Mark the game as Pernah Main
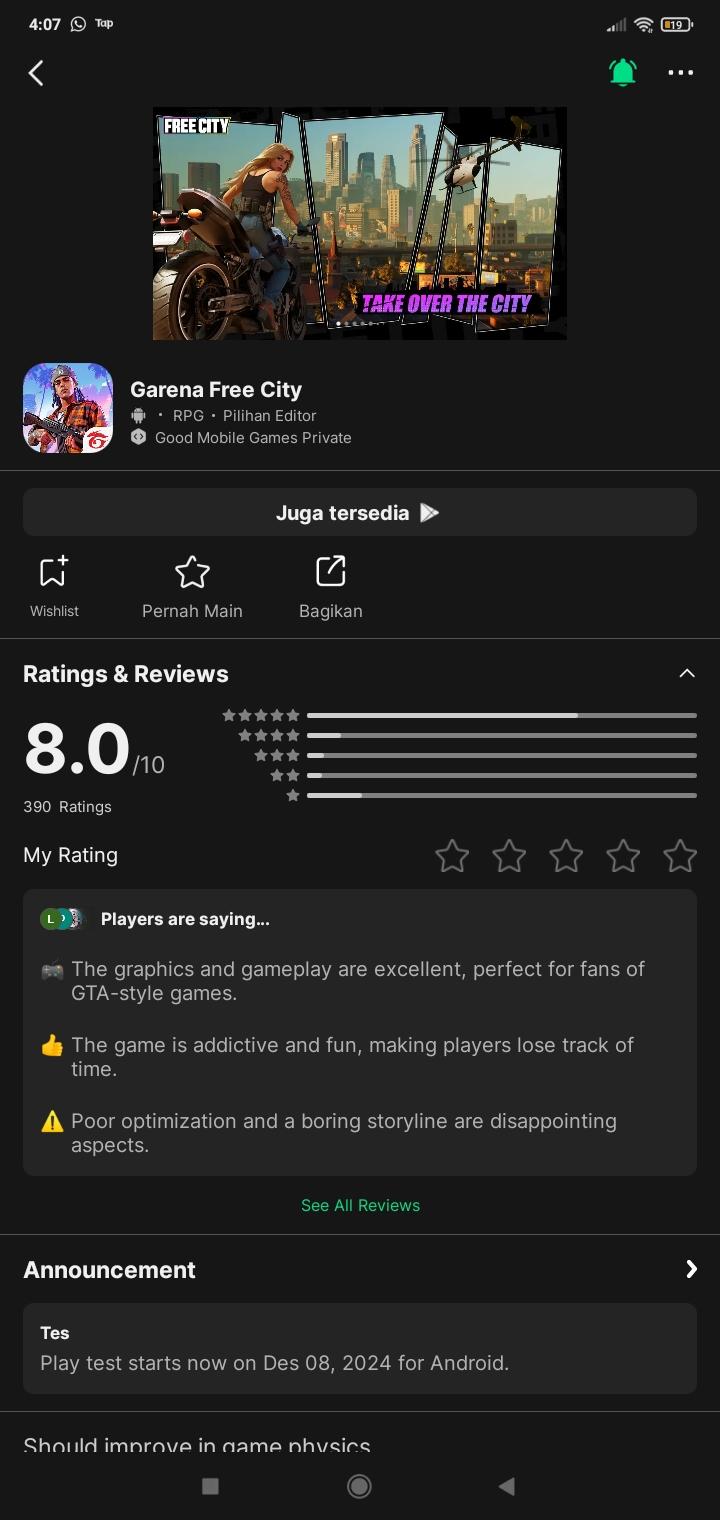Viewport: 720px width, 1520px height. click(x=192, y=587)
